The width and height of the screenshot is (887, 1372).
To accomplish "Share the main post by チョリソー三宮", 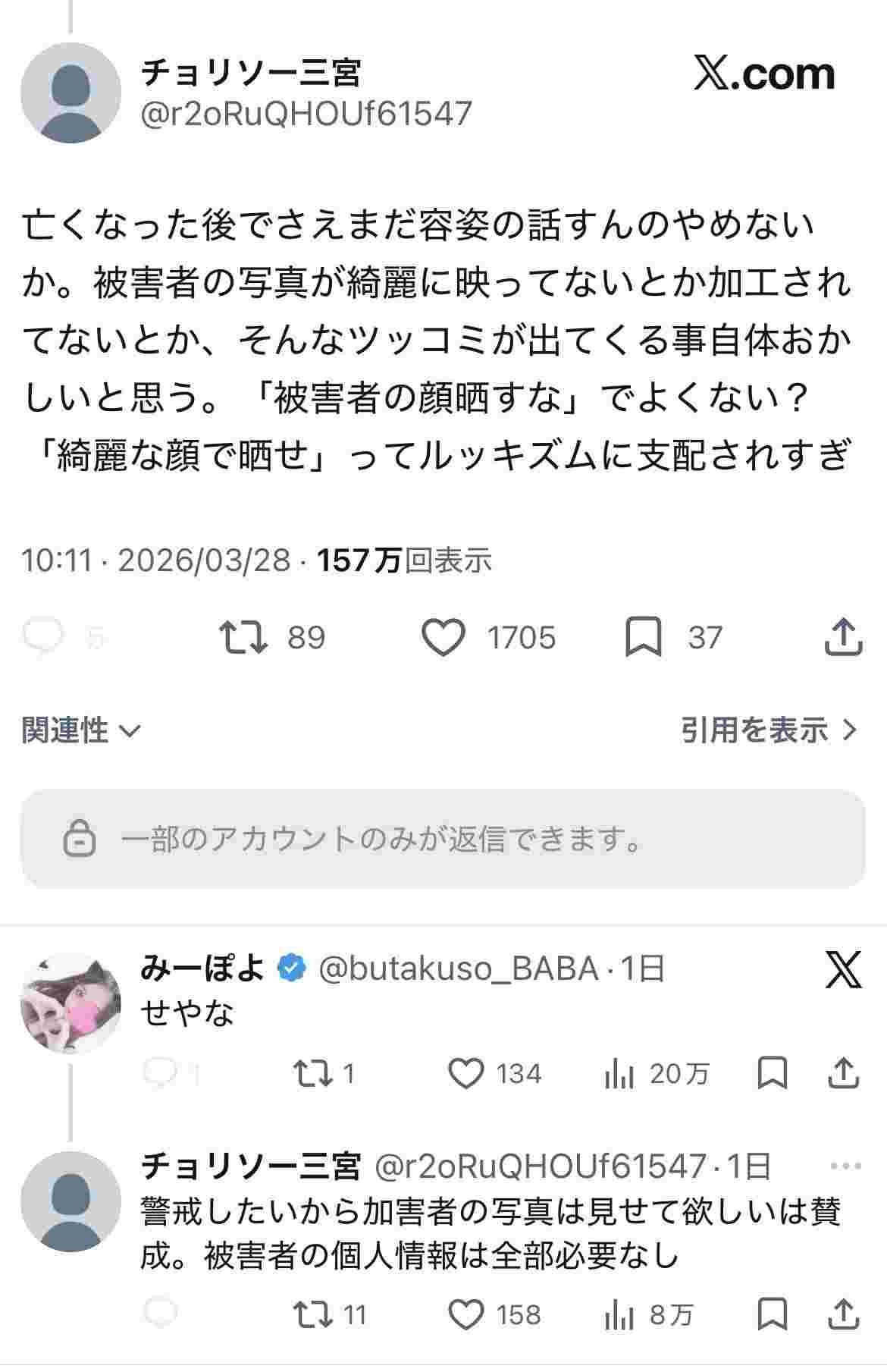I will (843, 638).
